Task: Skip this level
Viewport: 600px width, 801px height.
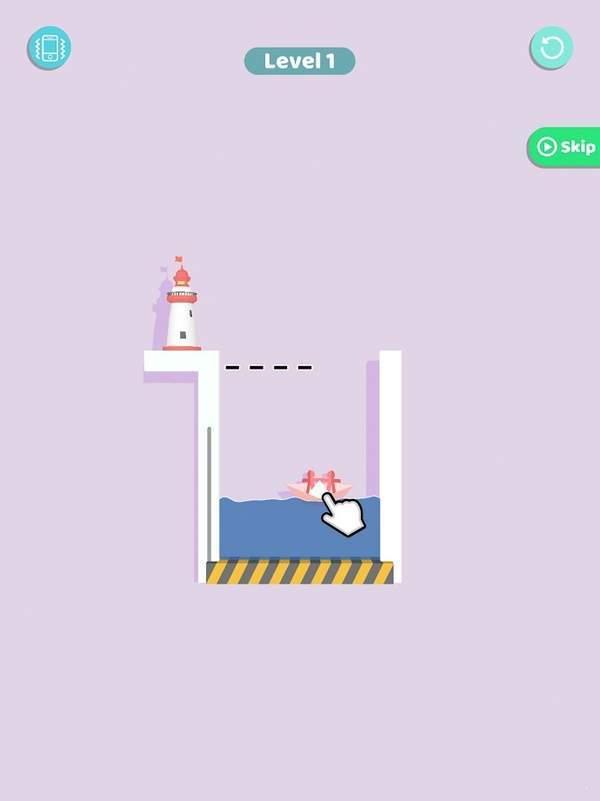Action: tap(565, 147)
